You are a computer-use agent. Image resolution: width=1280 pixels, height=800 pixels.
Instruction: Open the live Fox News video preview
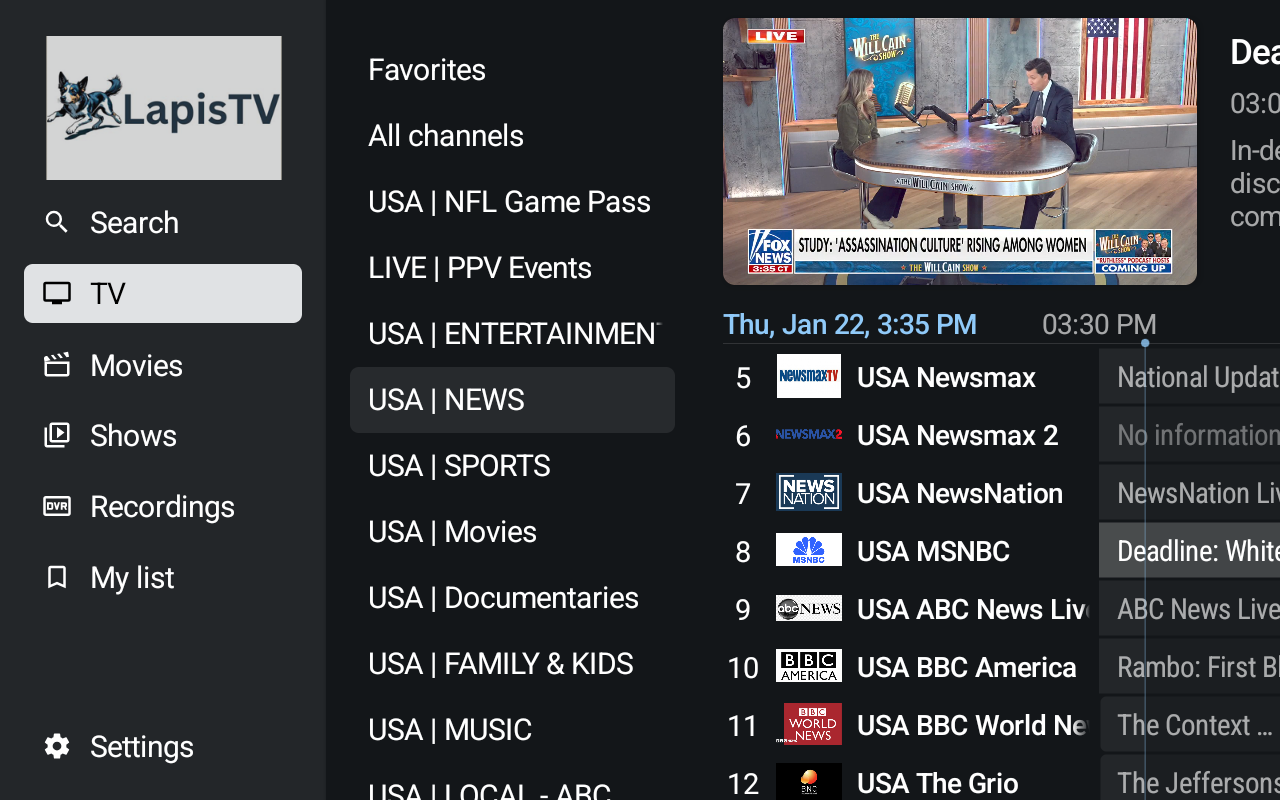(x=959, y=152)
